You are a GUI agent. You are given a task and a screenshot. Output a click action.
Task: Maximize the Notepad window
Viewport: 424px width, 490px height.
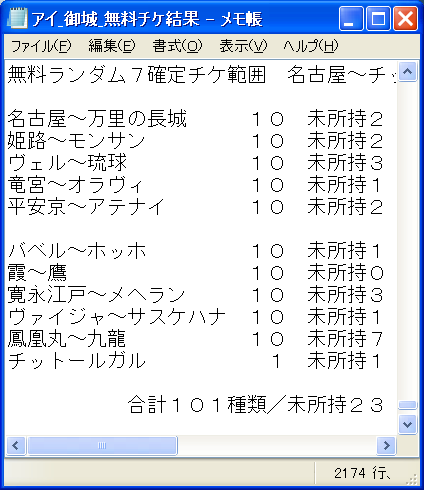point(378,18)
